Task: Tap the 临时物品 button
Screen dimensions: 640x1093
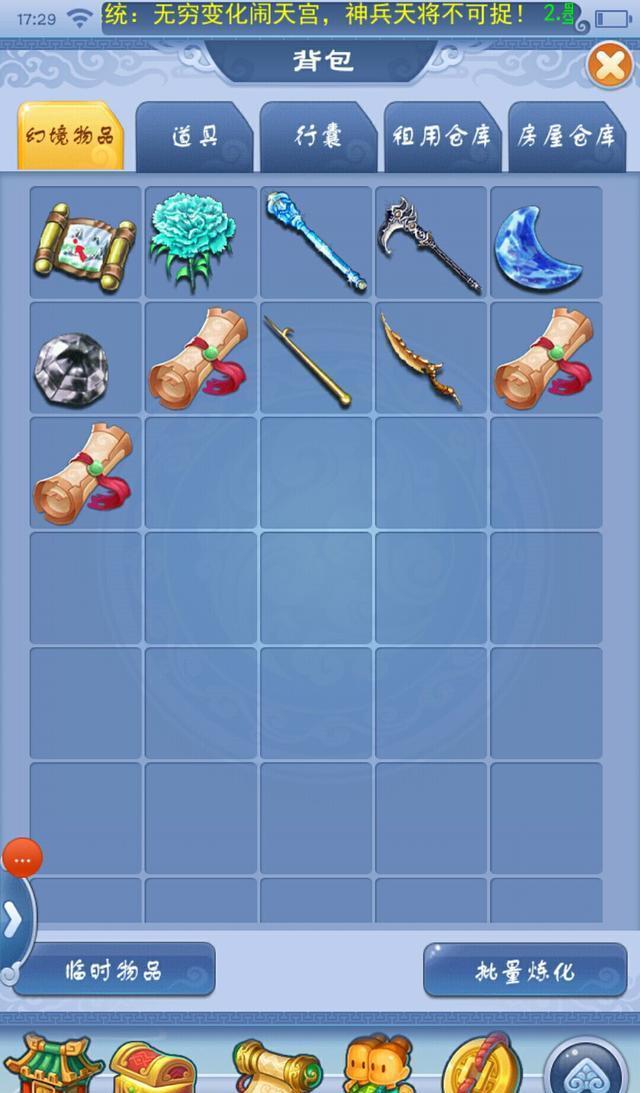Action: click(114, 970)
